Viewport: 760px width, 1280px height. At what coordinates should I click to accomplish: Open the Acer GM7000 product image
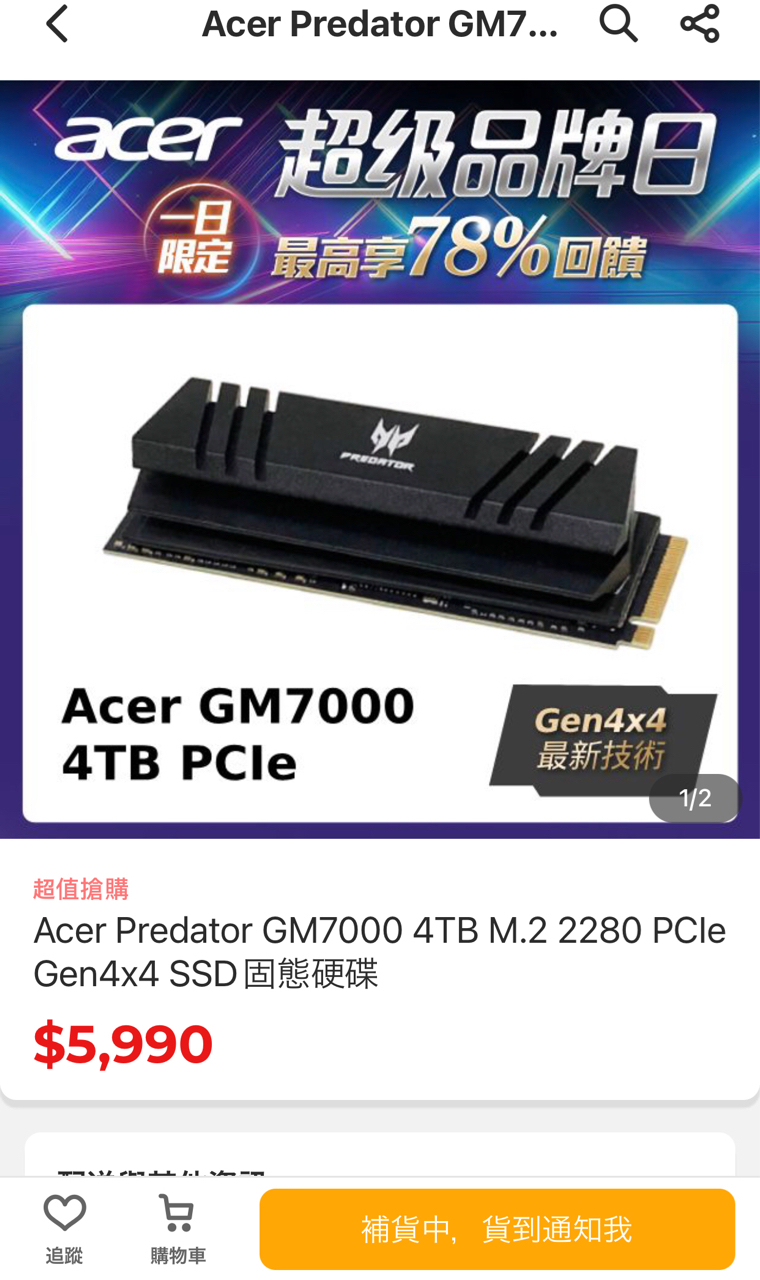tap(380, 520)
